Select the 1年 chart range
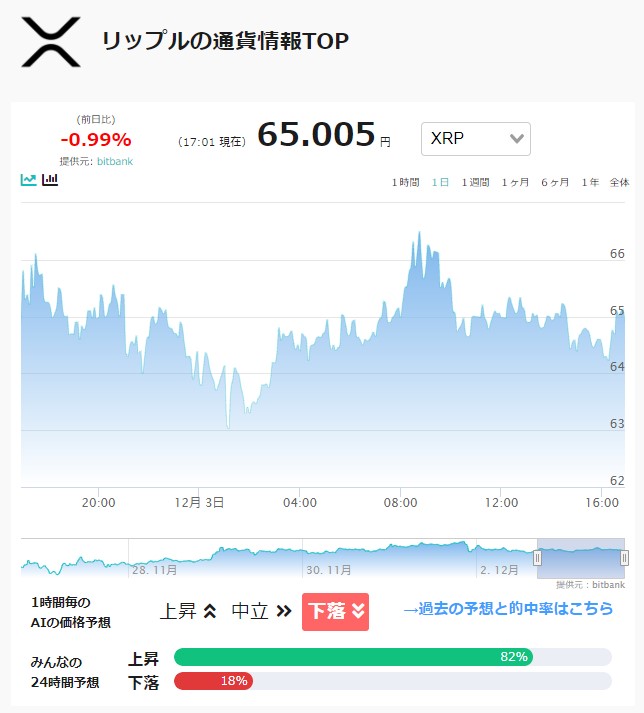This screenshot has width=644, height=713. click(x=590, y=182)
